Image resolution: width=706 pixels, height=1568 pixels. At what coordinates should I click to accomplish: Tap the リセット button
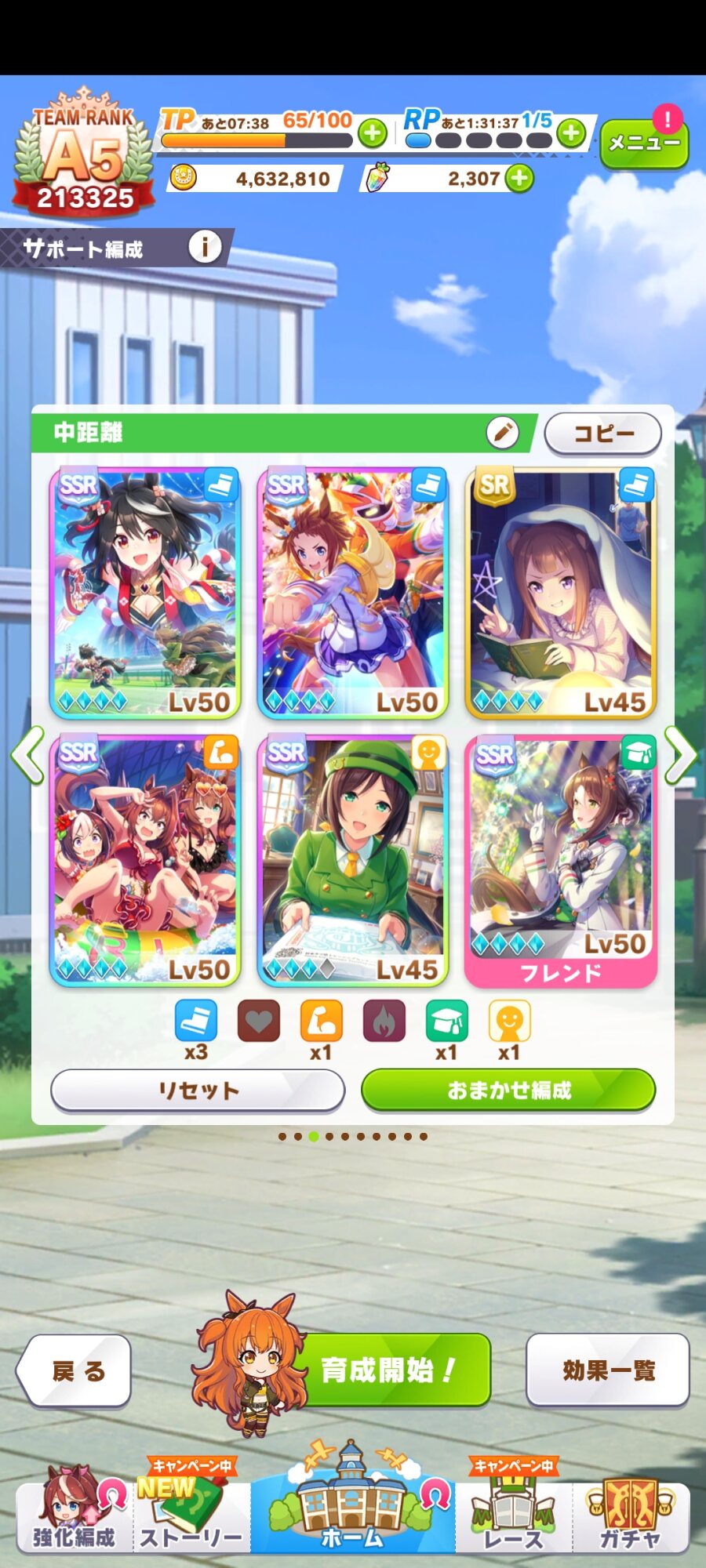tap(198, 1091)
